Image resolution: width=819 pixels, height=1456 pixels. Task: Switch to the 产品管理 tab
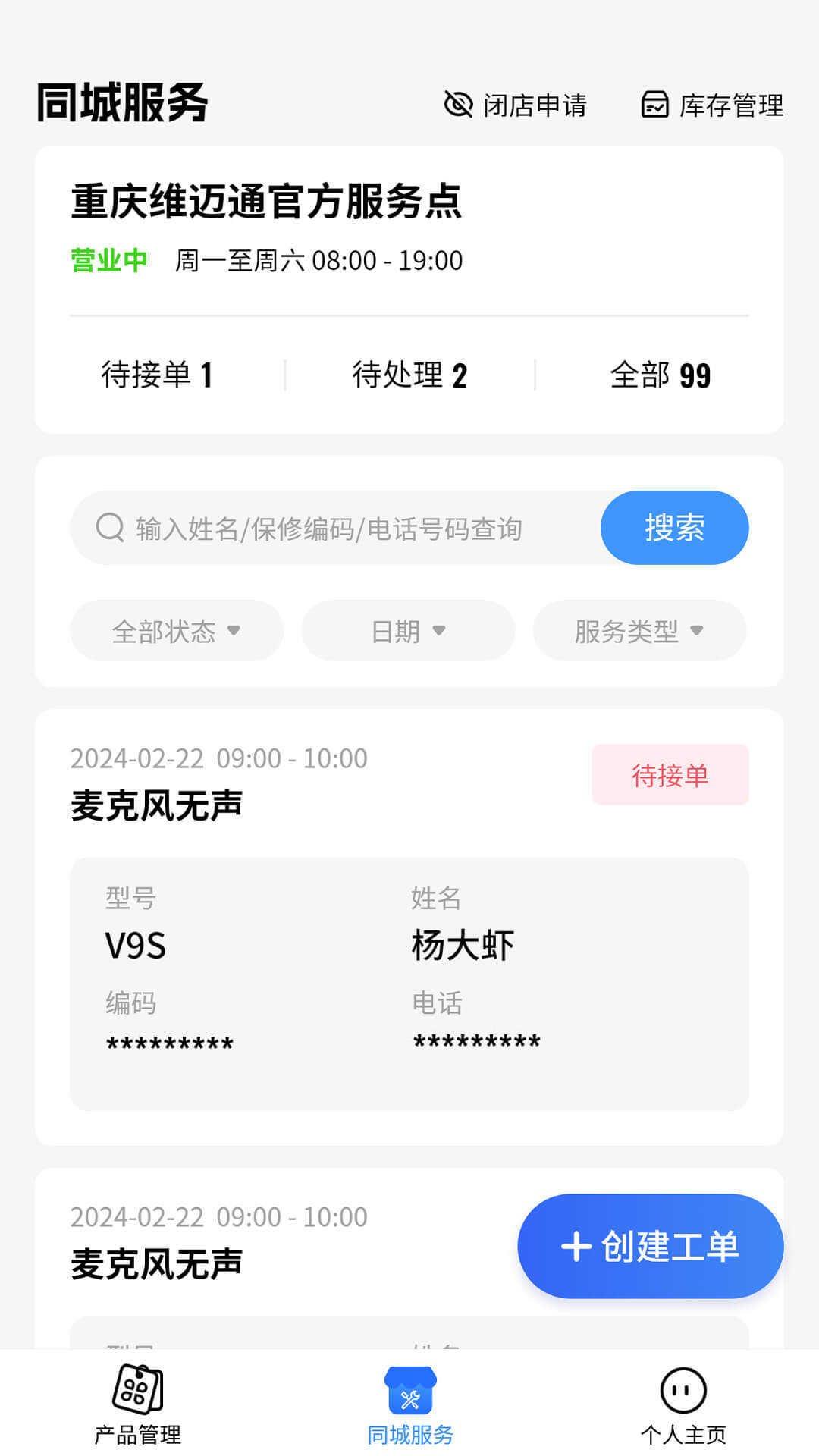(137, 1404)
